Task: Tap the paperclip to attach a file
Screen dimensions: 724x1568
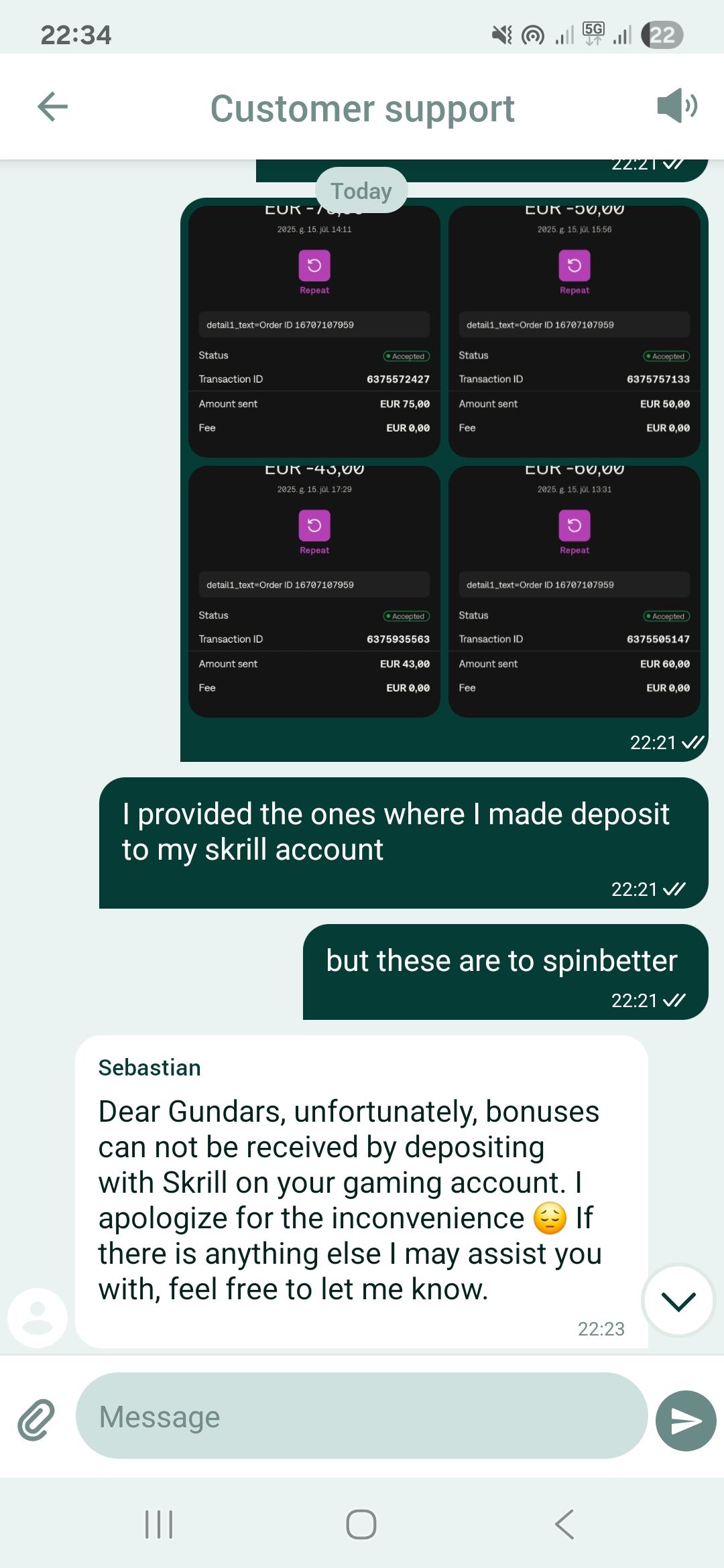Action: 36,1420
